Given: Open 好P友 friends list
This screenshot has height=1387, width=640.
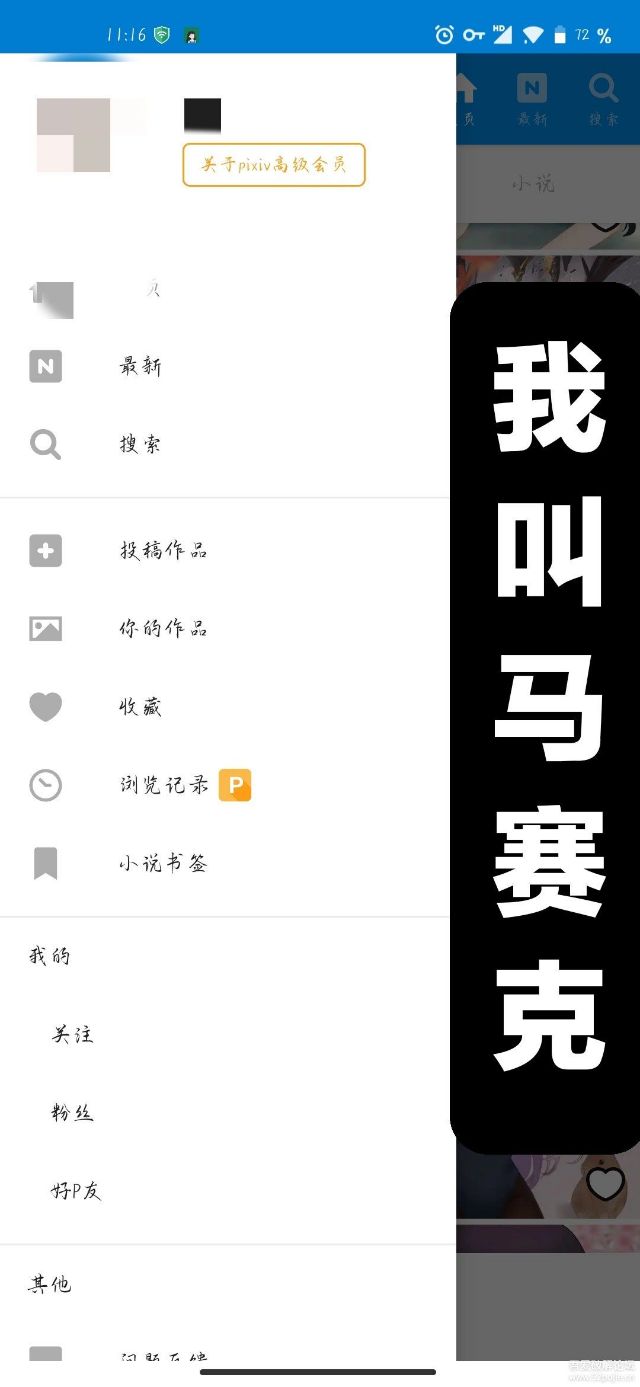Looking at the screenshot, I should pos(76,1191).
